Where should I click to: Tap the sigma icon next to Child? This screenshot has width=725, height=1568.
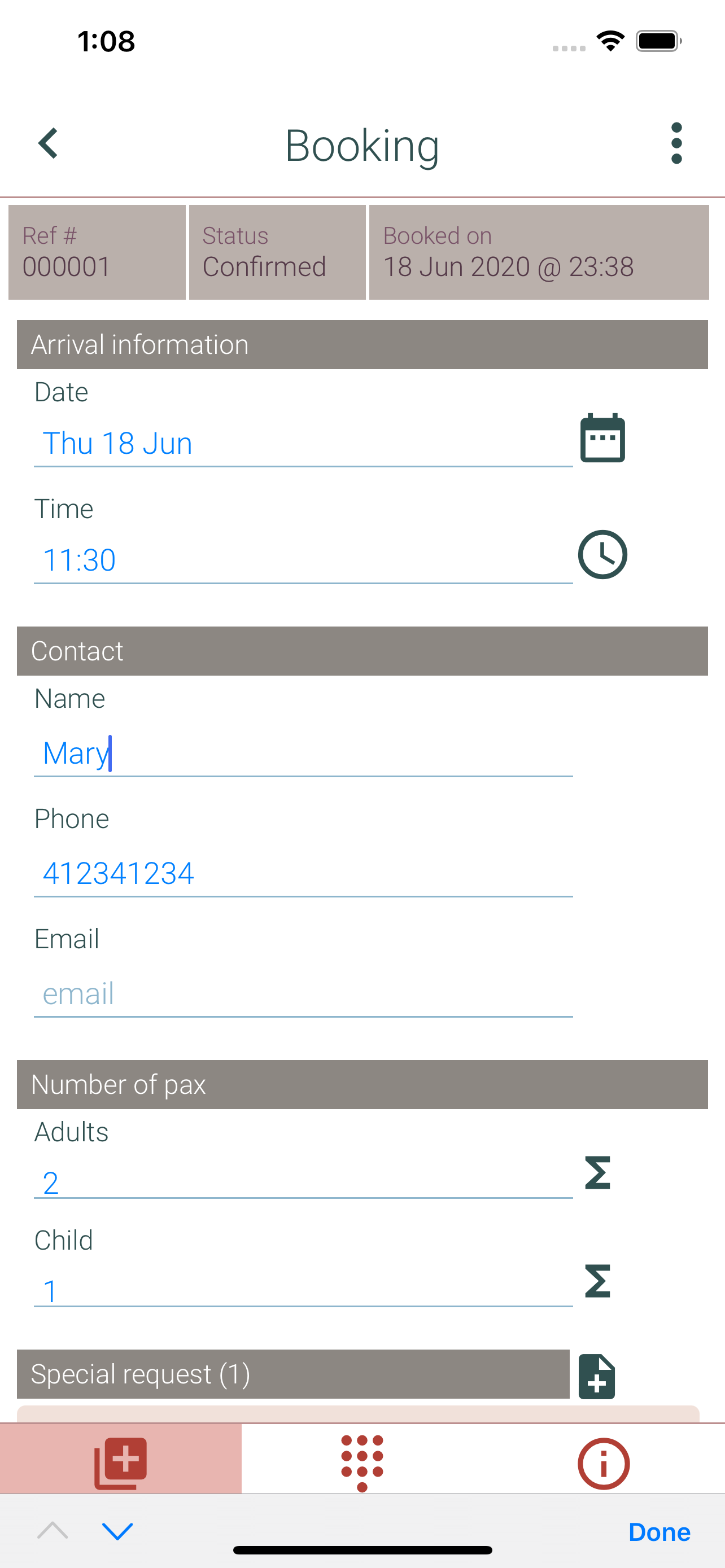click(x=597, y=1281)
